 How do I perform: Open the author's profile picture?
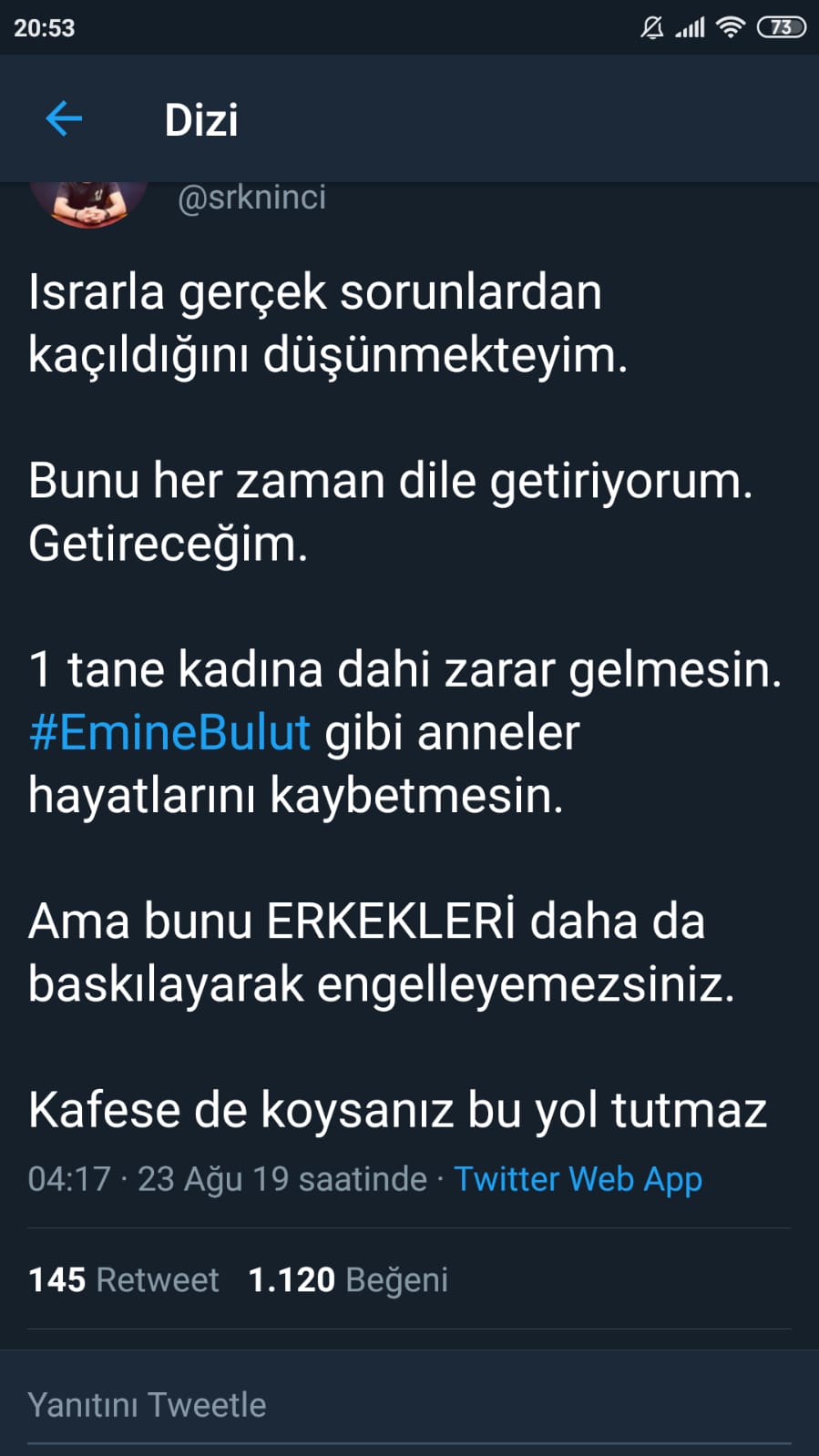tap(88, 202)
